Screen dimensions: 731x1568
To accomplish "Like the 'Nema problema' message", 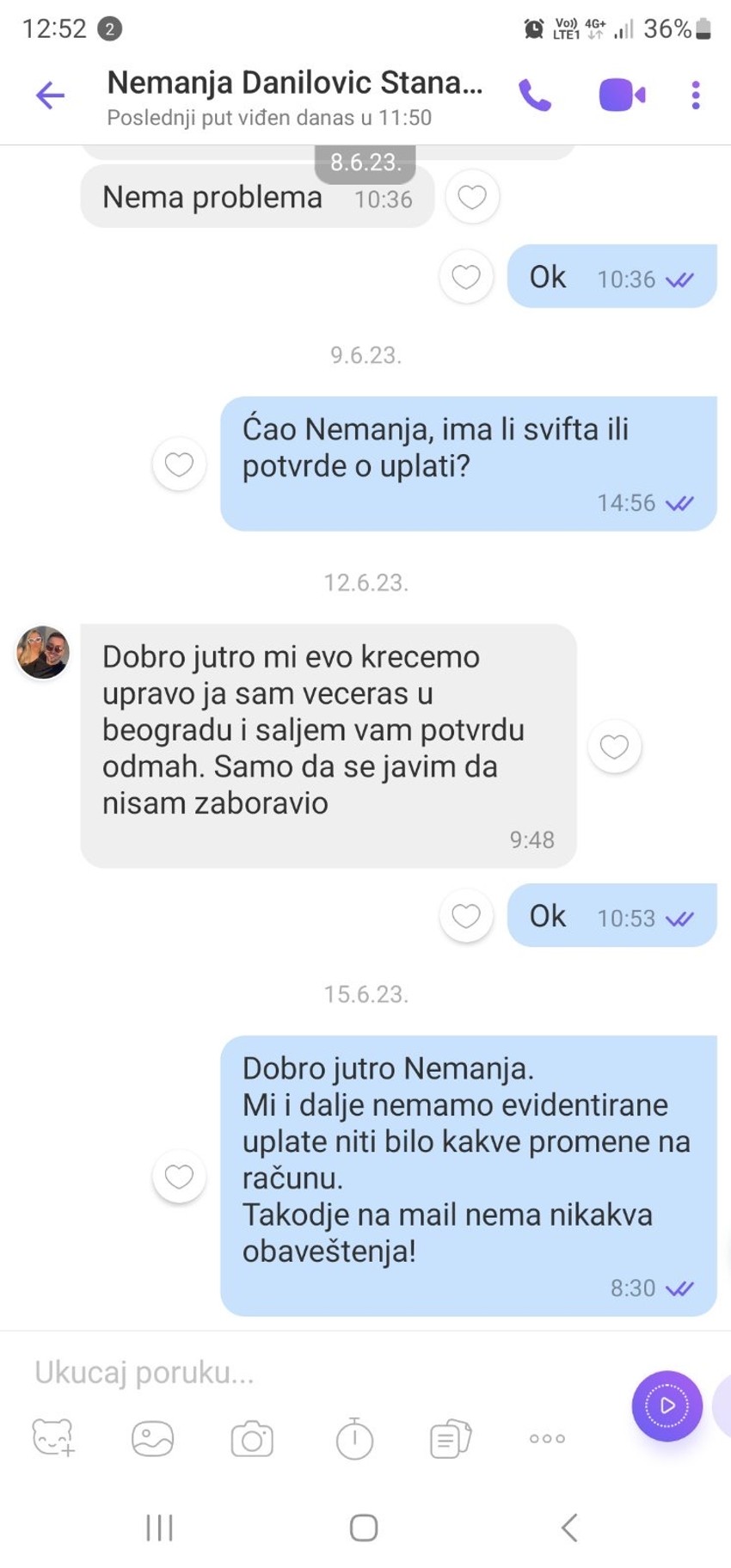I will pyautogui.click(x=472, y=198).
